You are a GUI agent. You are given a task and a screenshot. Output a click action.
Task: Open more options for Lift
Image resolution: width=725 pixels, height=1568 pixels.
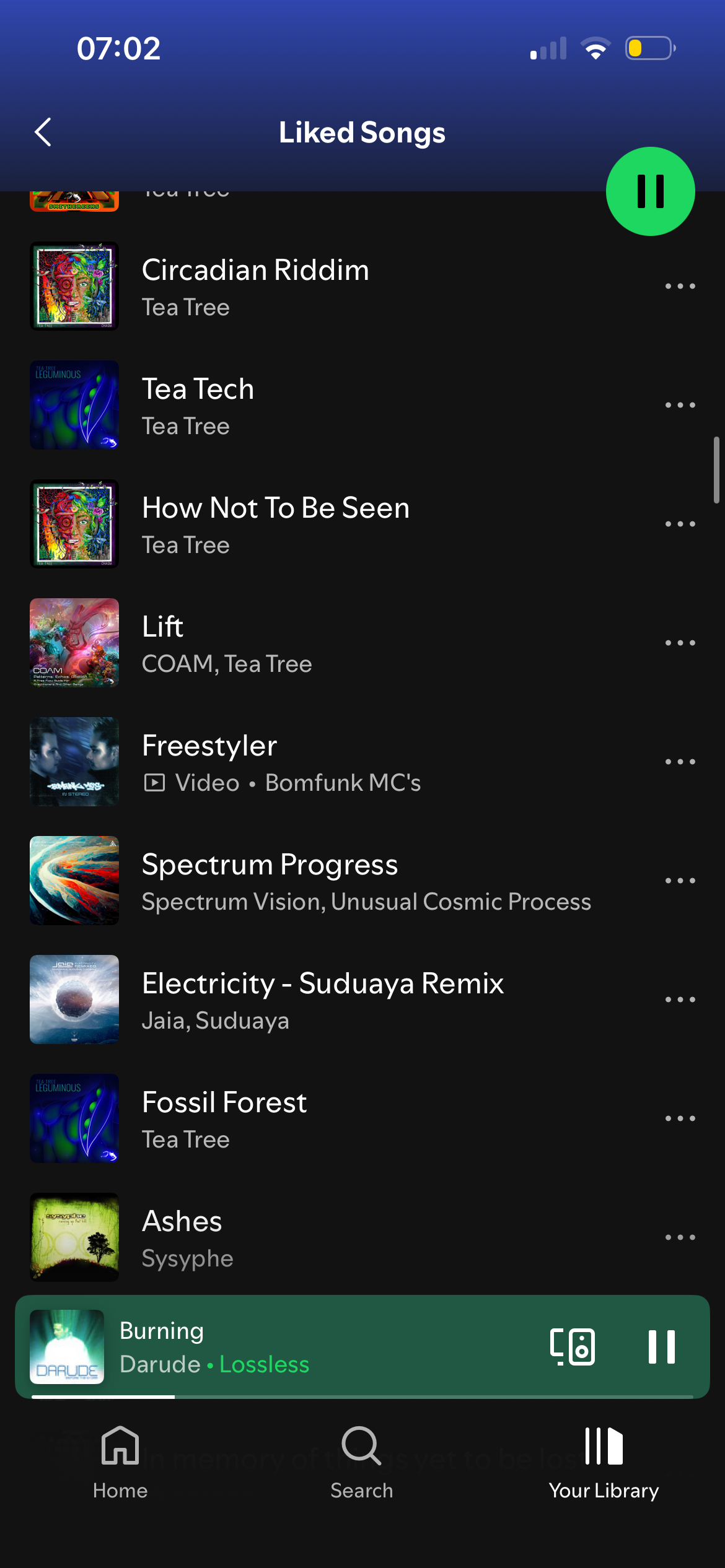[680, 643]
